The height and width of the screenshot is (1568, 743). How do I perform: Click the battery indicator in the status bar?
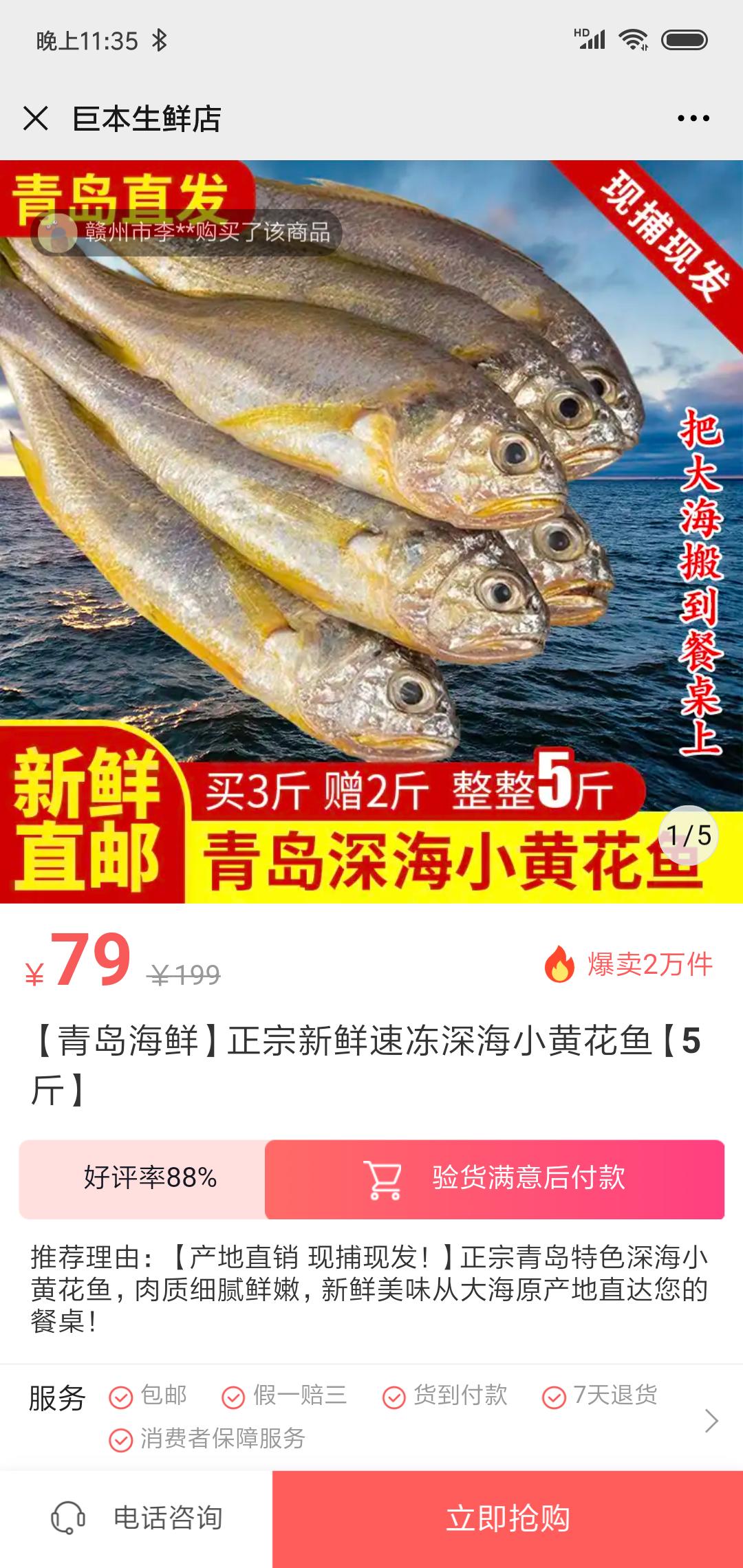[686, 39]
